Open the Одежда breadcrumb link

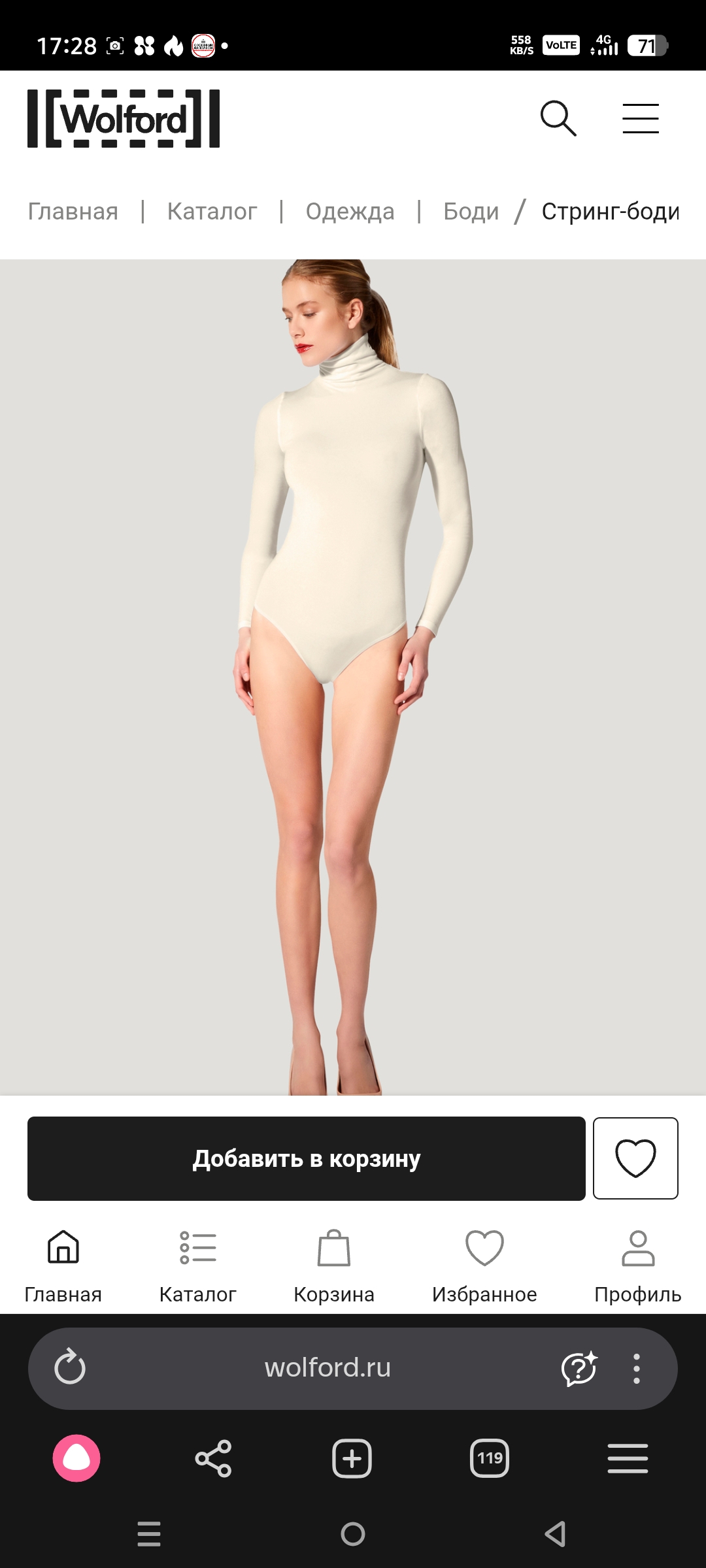pyautogui.click(x=350, y=211)
